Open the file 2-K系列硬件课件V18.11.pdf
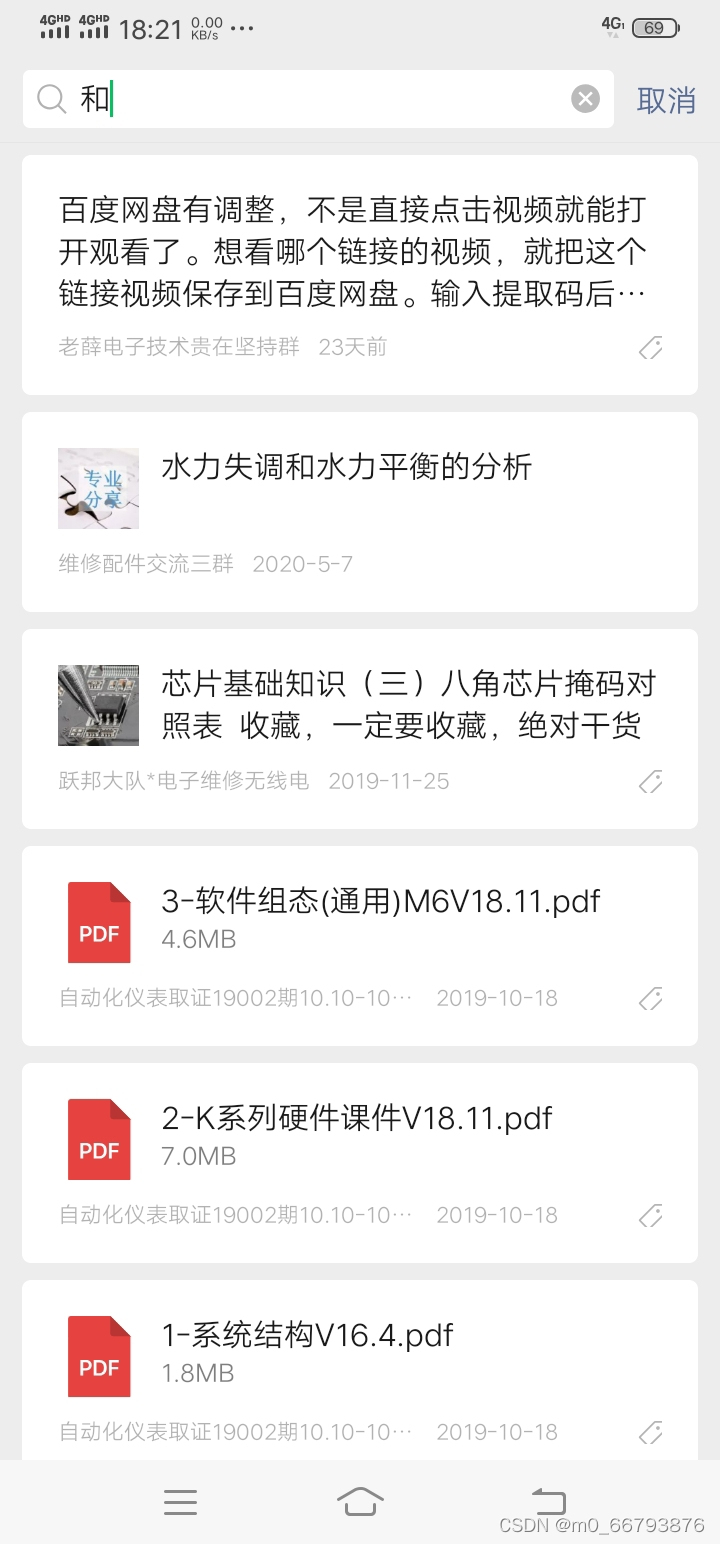This screenshot has height=1544, width=720. [357, 1119]
